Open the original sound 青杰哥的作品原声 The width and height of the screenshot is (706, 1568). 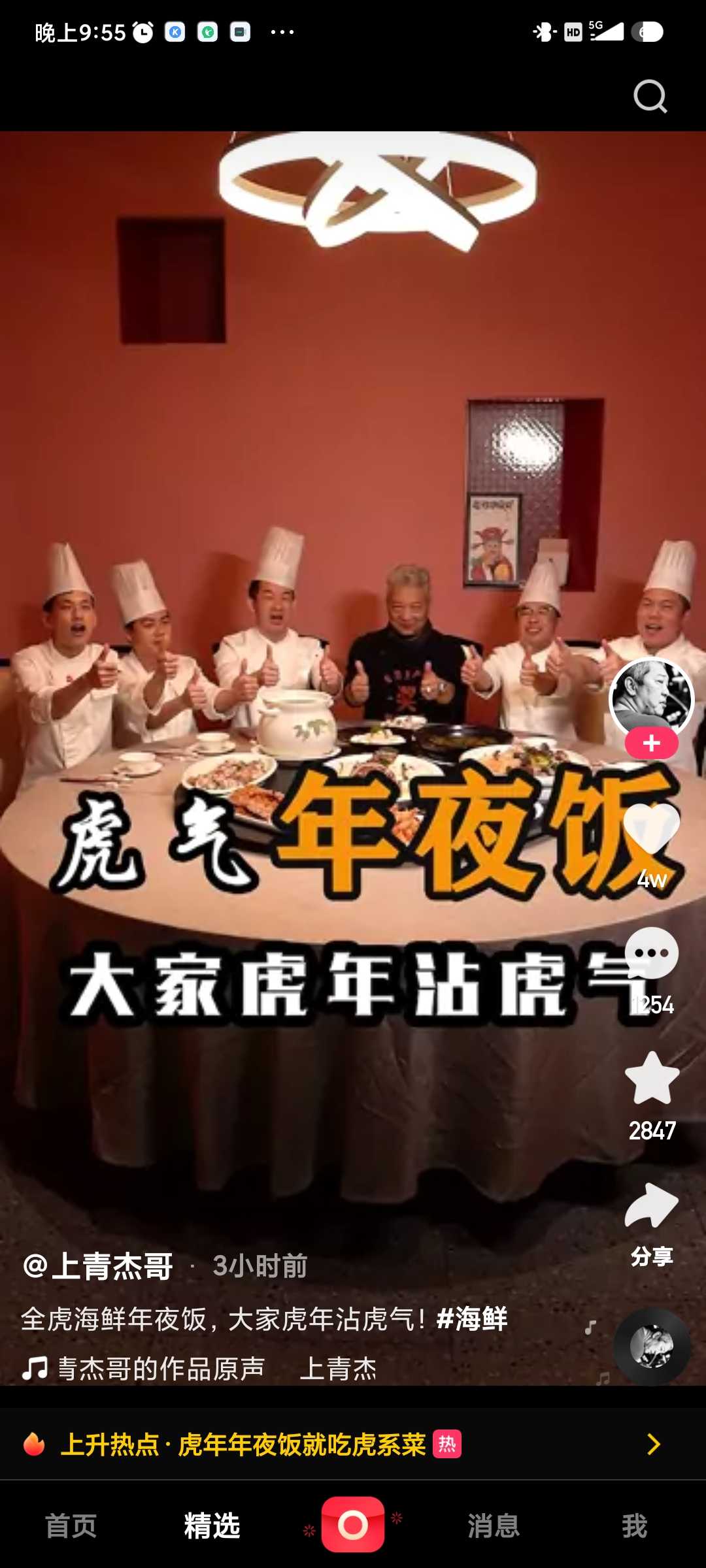point(161,1368)
